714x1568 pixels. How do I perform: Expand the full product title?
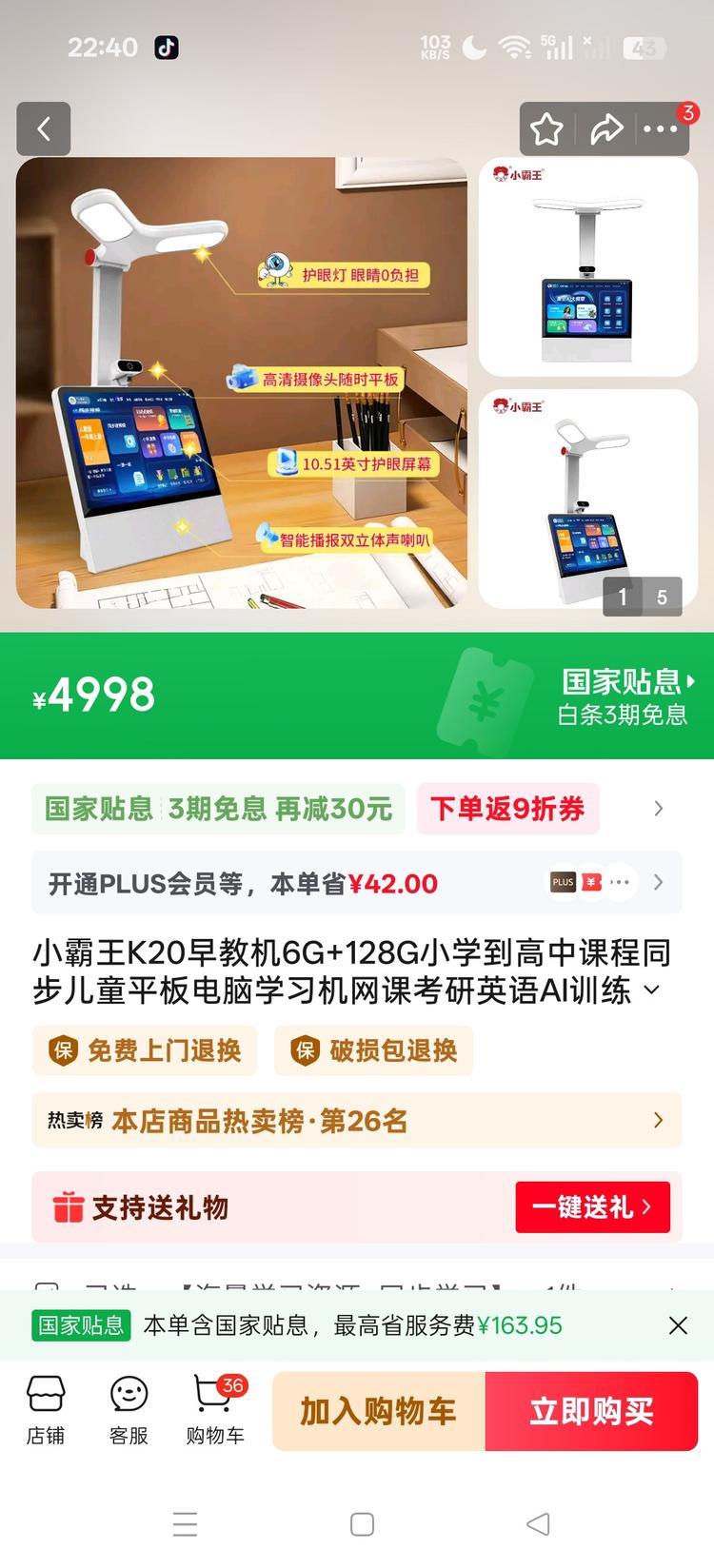pyautogui.click(x=652, y=990)
